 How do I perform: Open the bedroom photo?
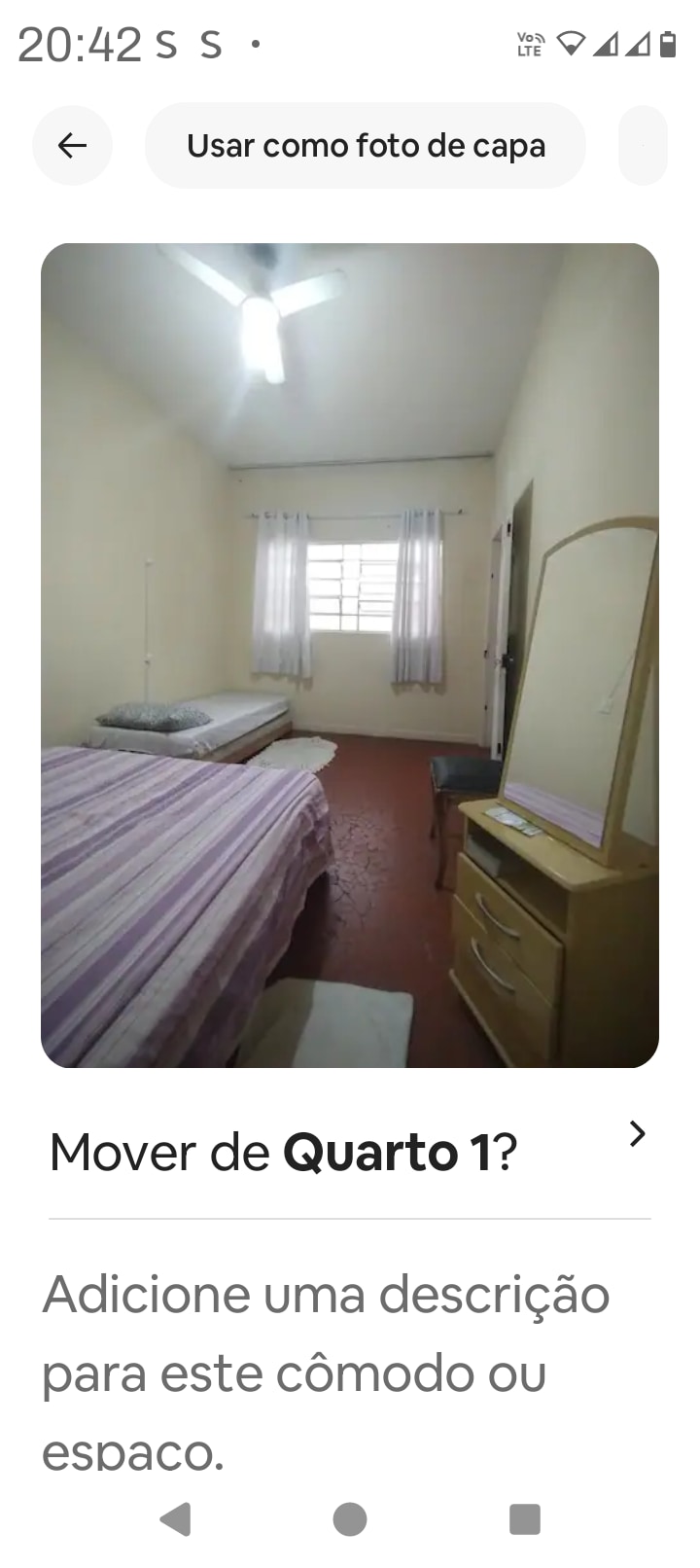pos(350,655)
